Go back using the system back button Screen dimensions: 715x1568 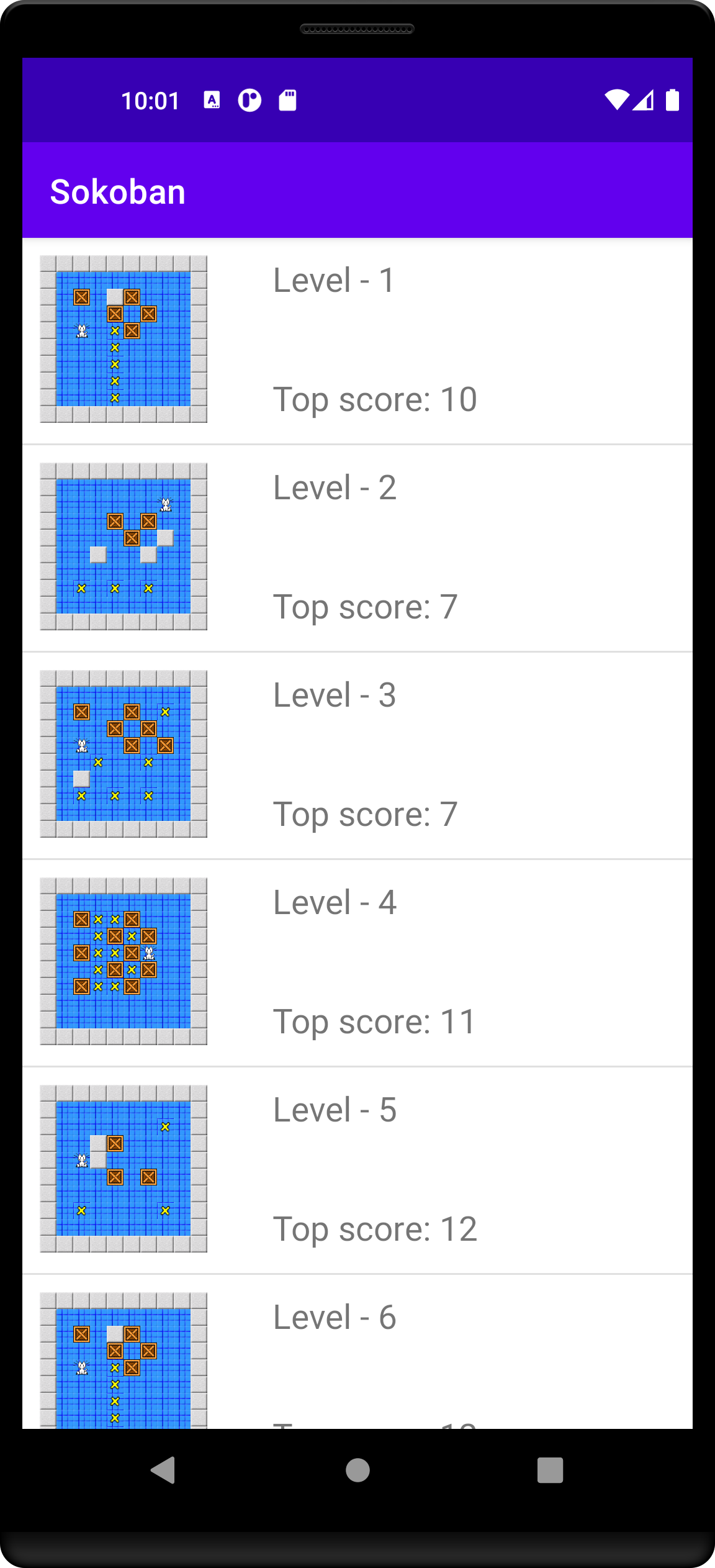coord(163,1470)
